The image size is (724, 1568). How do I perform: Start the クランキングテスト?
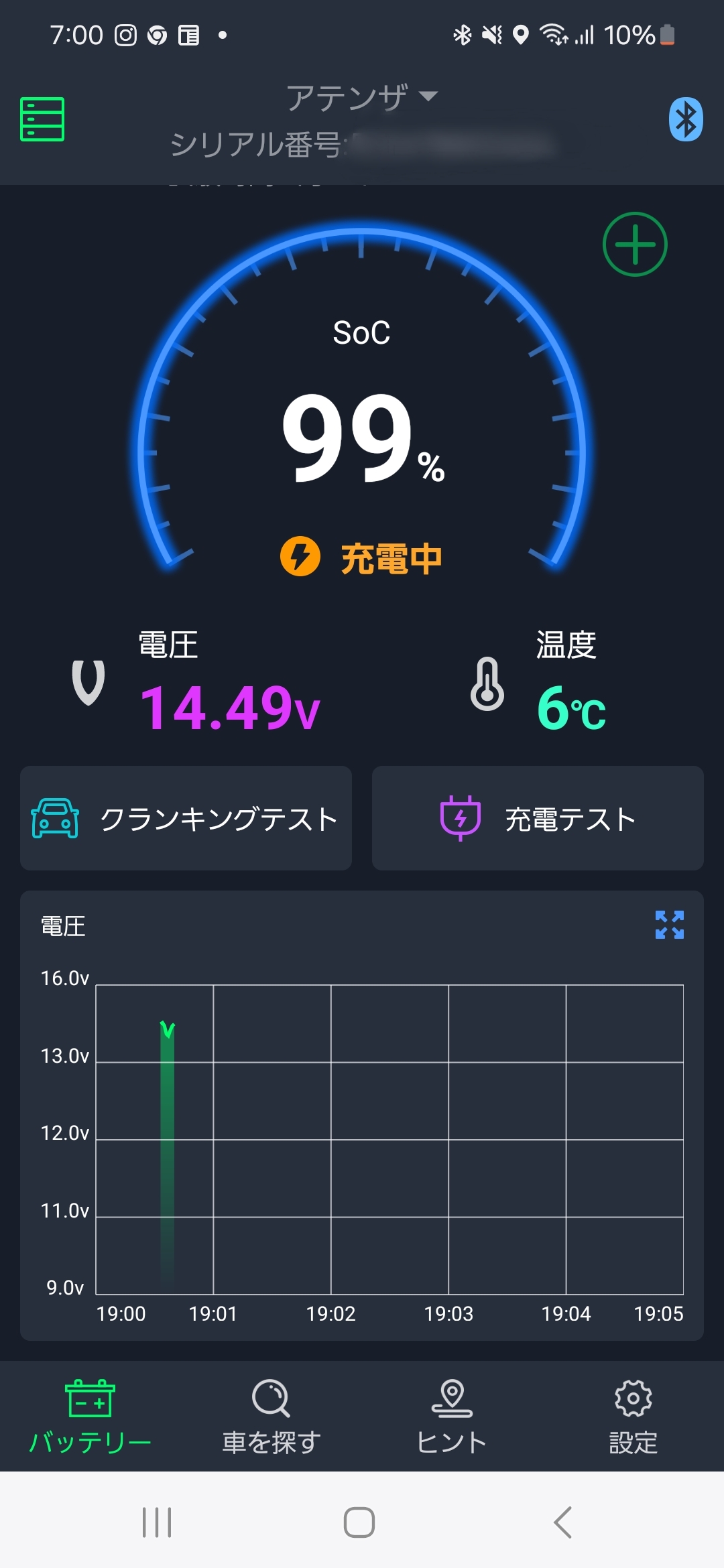pyautogui.click(x=186, y=818)
